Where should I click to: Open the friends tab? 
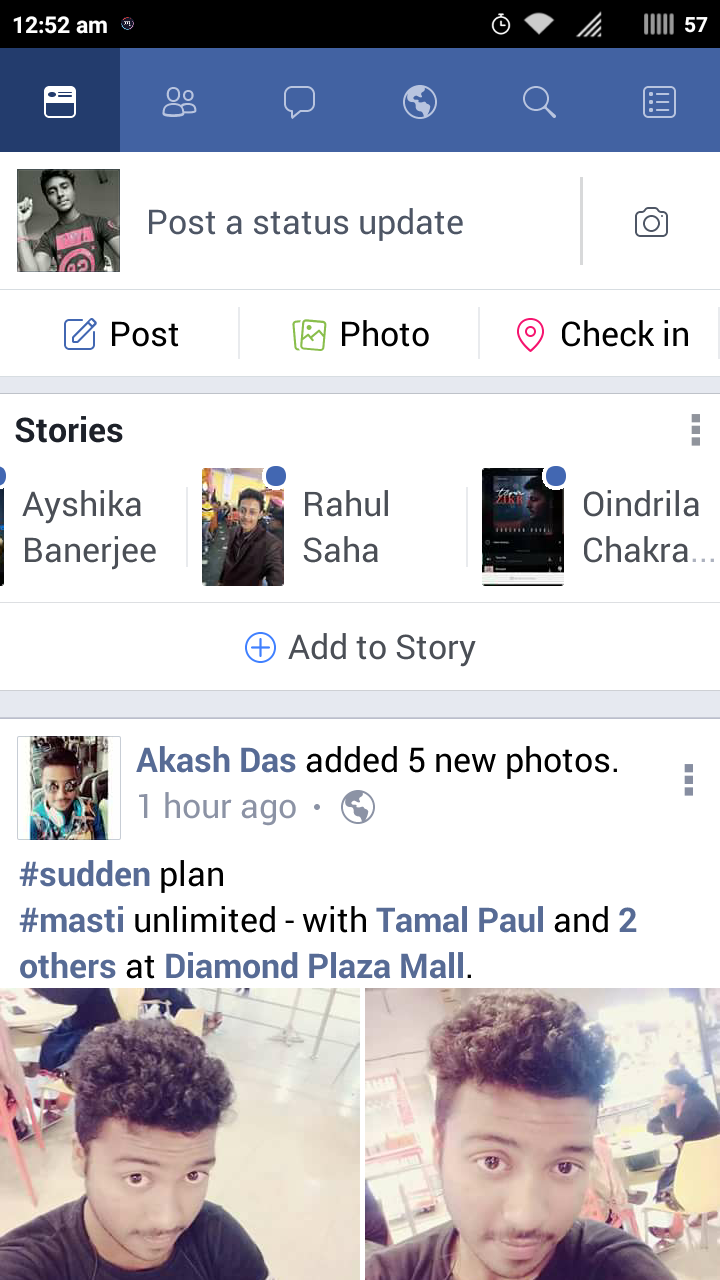pos(180,101)
